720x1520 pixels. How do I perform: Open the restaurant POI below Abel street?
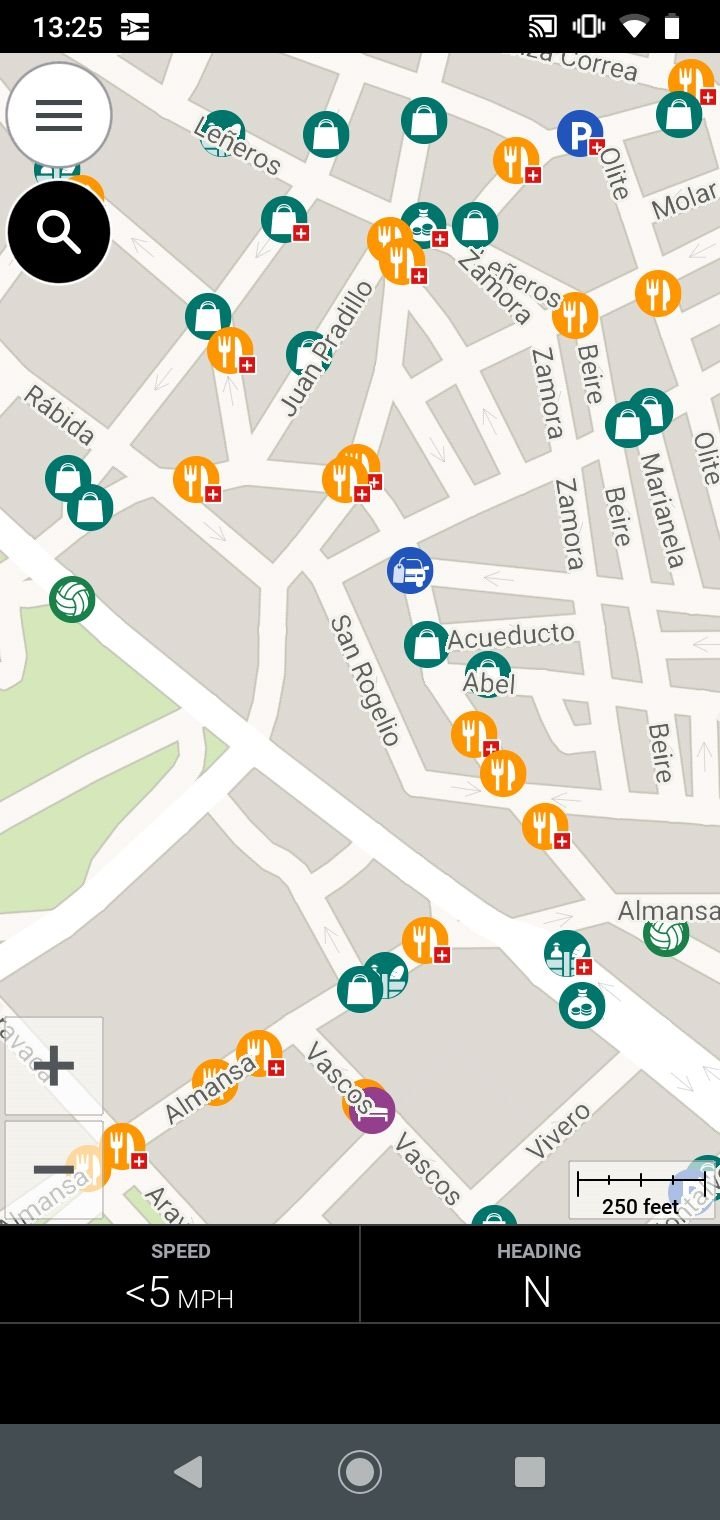[475, 733]
